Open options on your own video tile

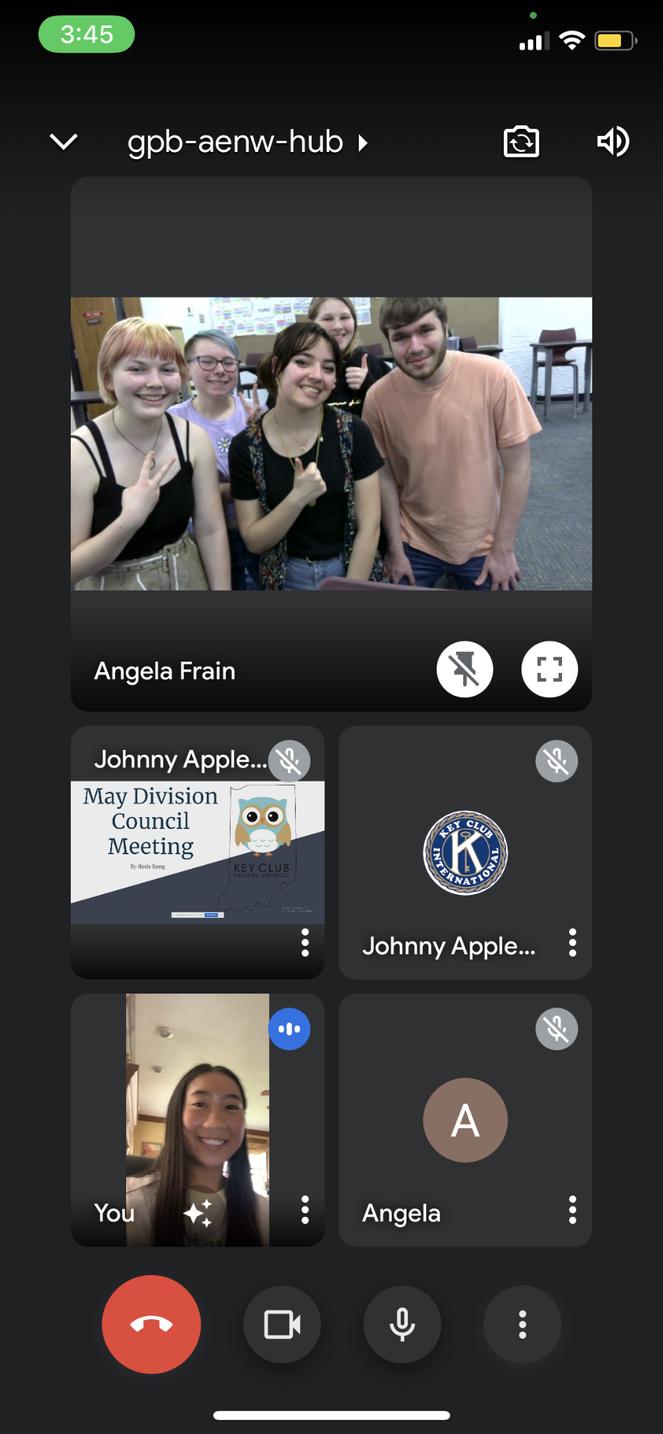305,1210
